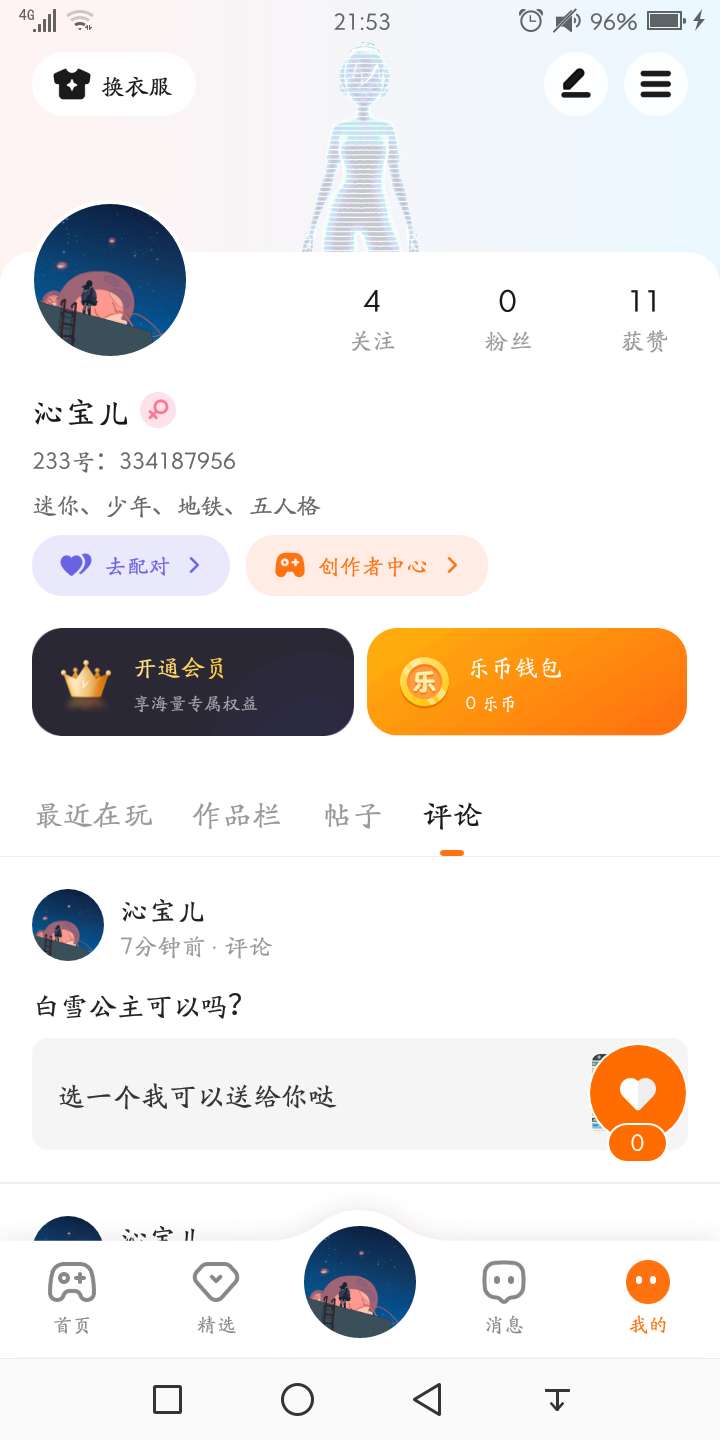Image resolution: width=720 pixels, height=1440 pixels.
Task: Go to the 首页 home tab
Action: tap(72, 1297)
